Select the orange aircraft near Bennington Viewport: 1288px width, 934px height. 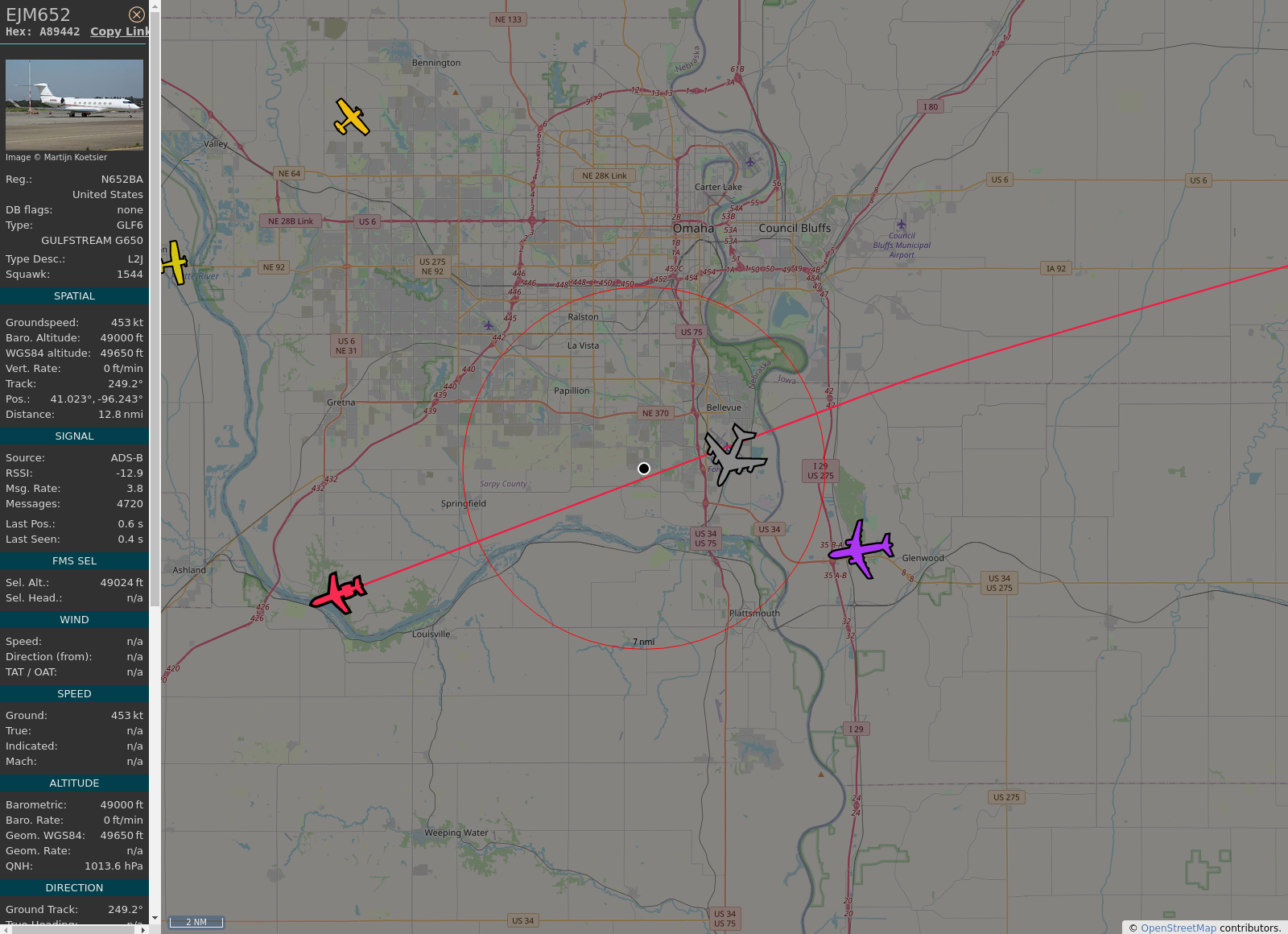(x=351, y=118)
